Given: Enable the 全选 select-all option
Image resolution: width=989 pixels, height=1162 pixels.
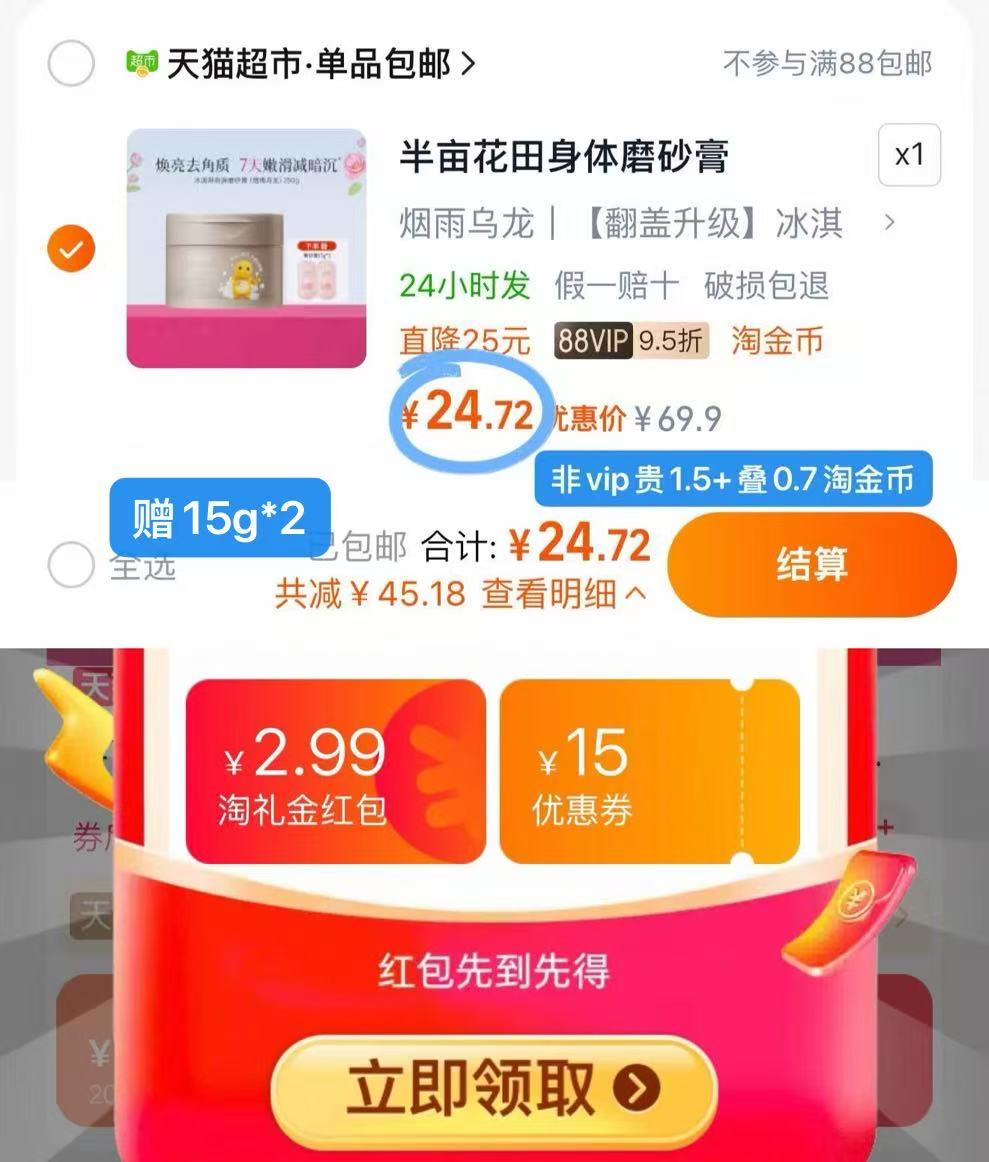Looking at the screenshot, I should 71,565.
